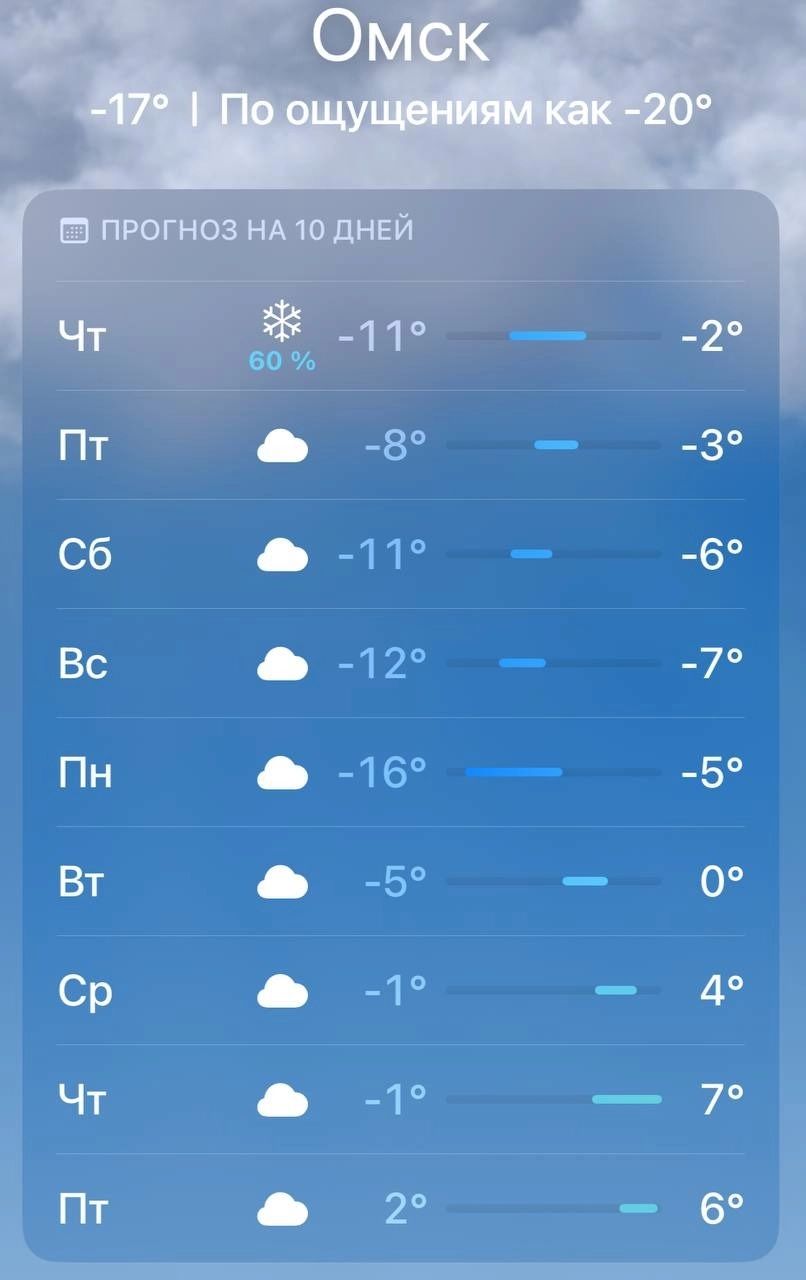This screenshot has width=806, height=1280.
Task: View Wednesday (Ср) forecast row
Action: click(x=400, y=990)
